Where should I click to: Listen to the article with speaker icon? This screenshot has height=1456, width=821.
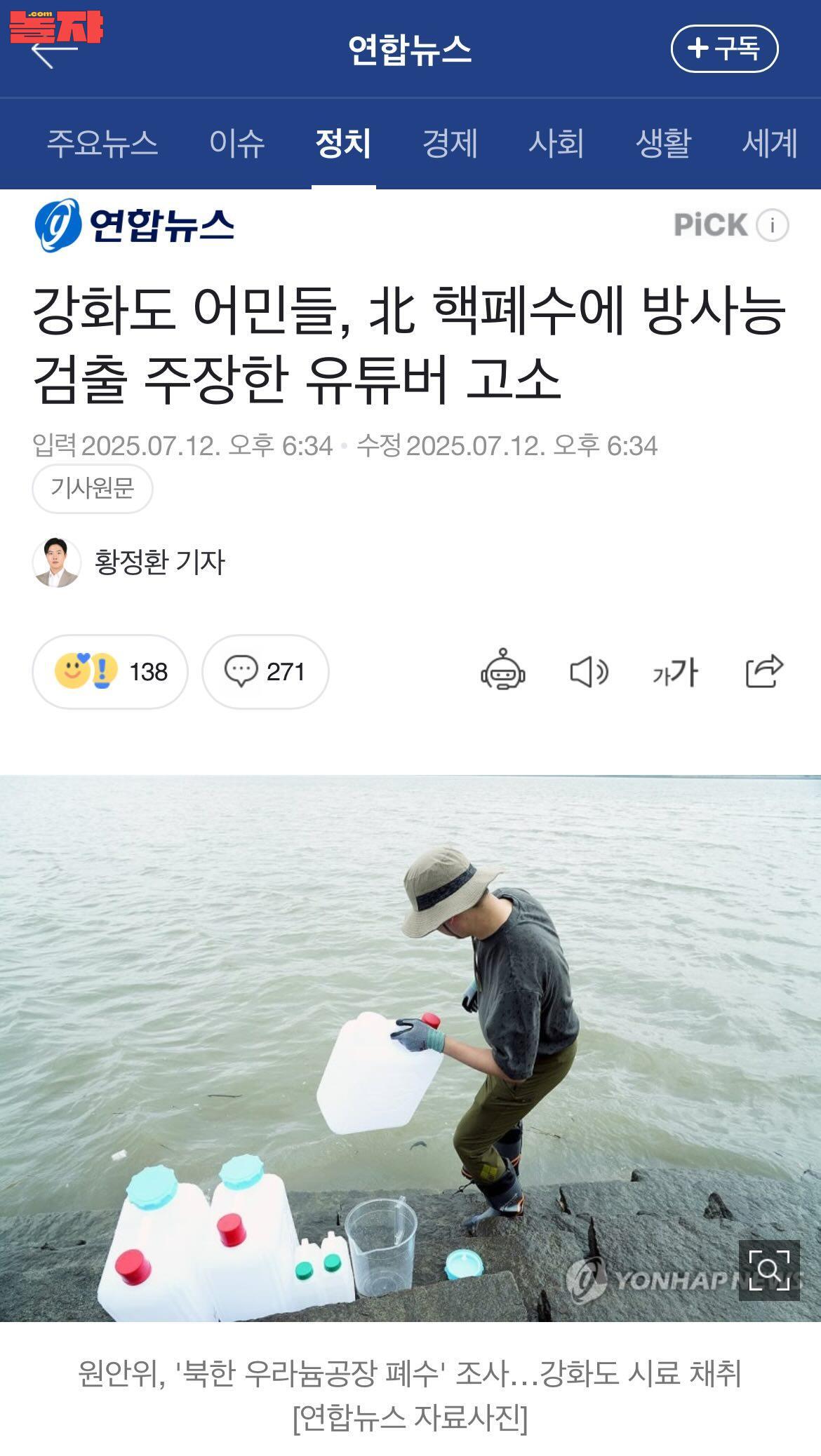coord(588,672)
